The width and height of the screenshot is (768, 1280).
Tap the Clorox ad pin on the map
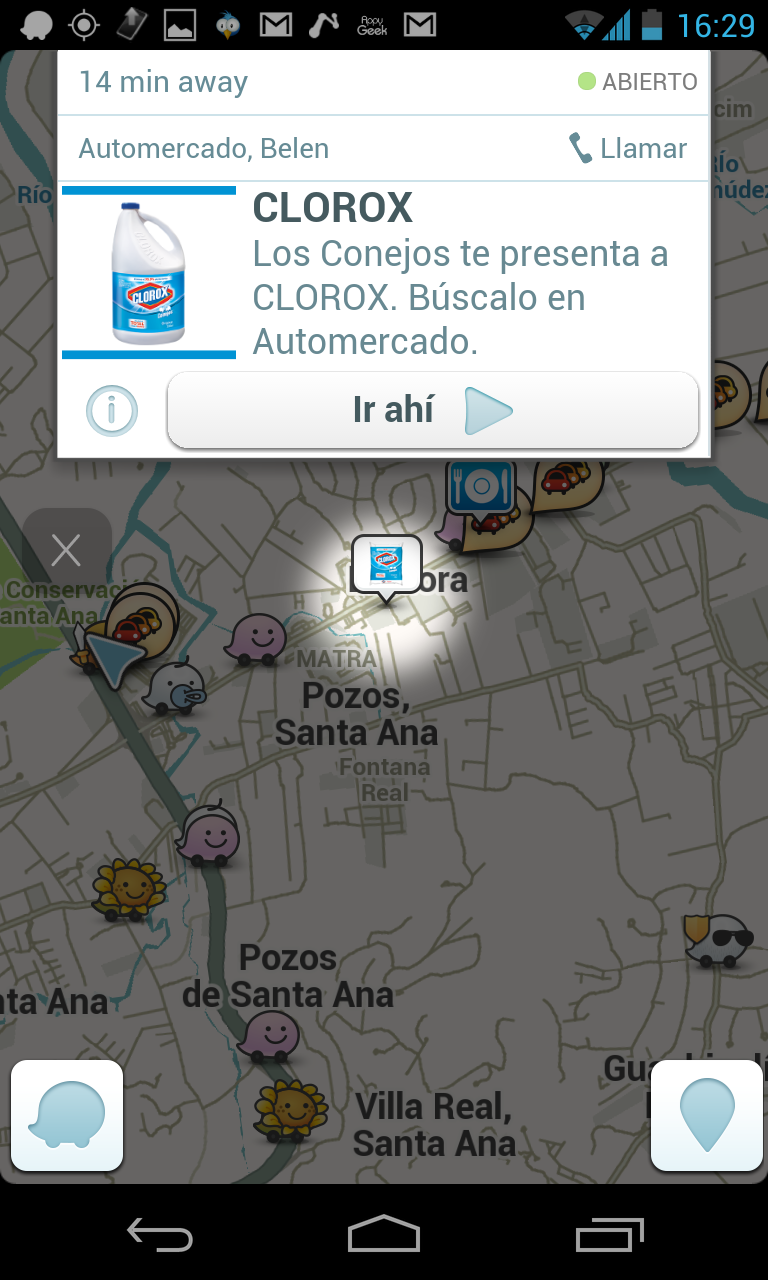[x=386, y=565]
